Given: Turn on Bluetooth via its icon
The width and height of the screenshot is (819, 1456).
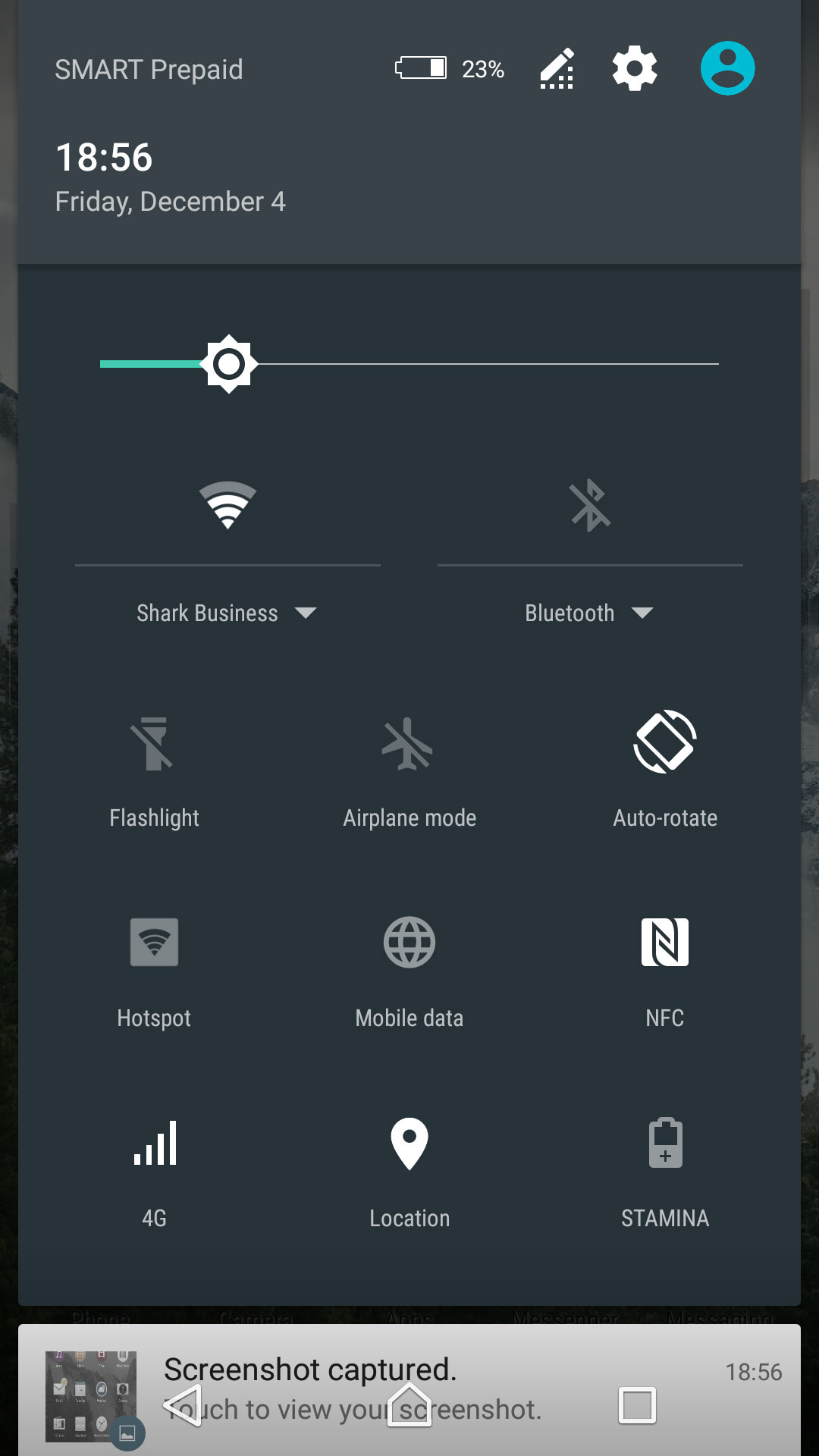Looking at the screenshot, I should 590,505.
